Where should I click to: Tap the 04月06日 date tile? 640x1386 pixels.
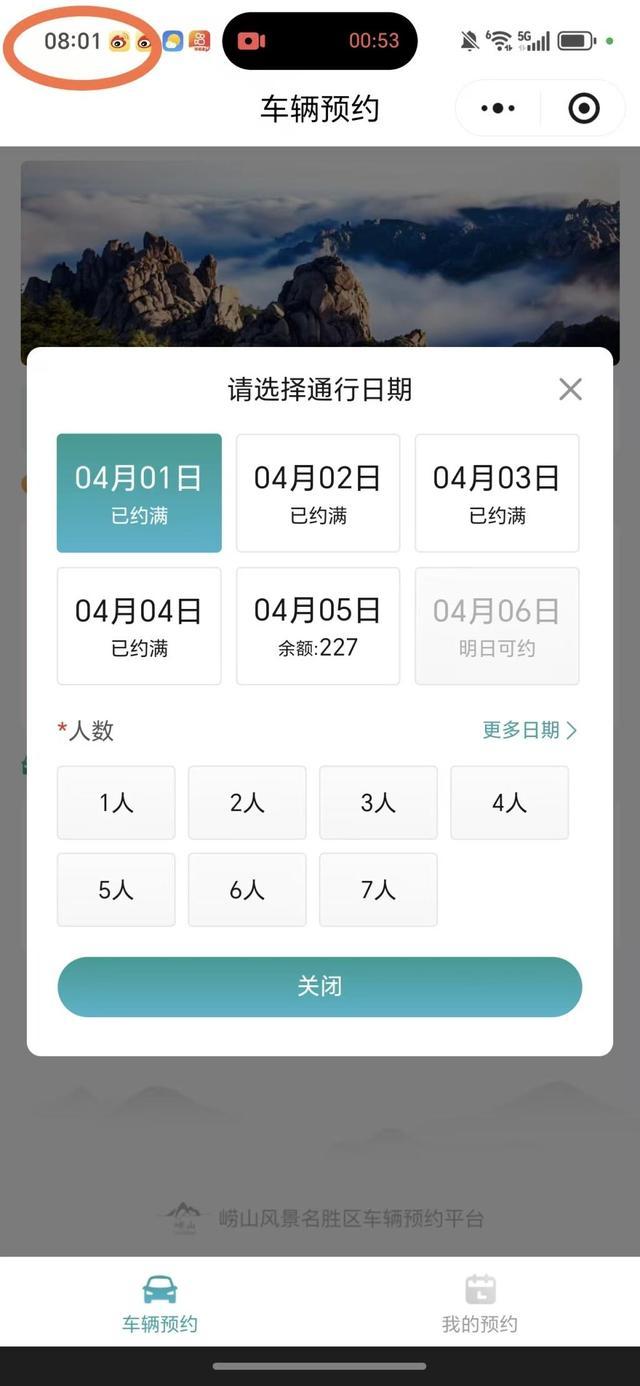pos(497,626)
